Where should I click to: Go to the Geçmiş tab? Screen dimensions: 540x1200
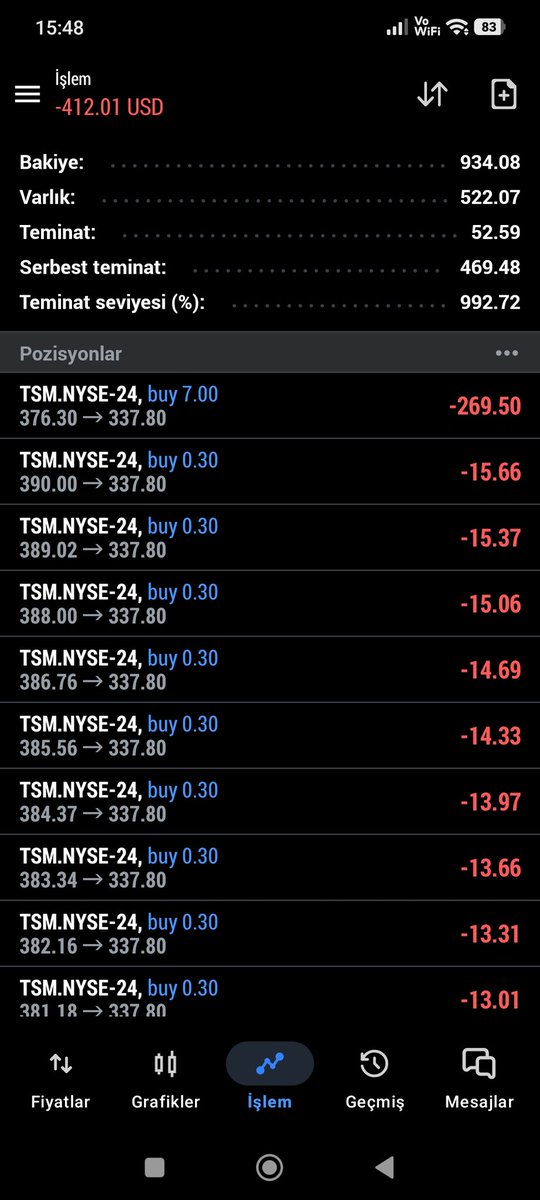(374, 1079)
